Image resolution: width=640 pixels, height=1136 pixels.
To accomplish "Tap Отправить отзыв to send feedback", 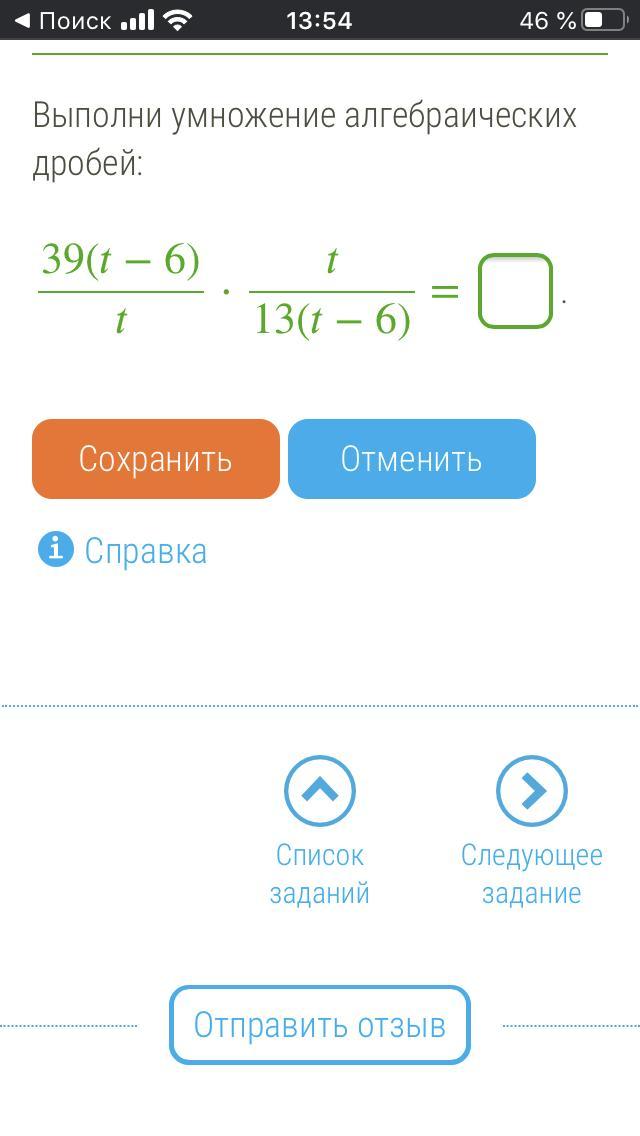I will tap(320, 1025).
